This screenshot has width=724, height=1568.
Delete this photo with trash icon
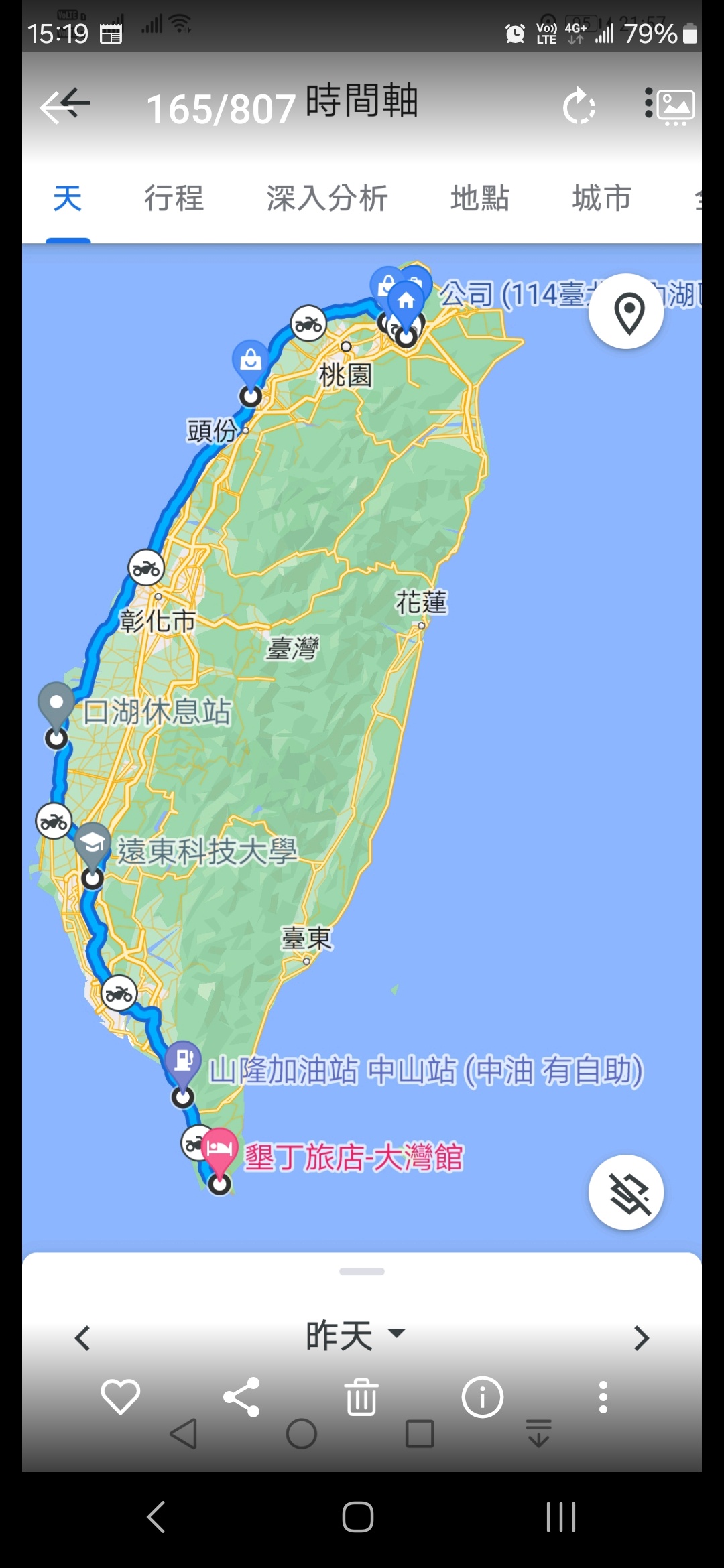pos(362,1397)
